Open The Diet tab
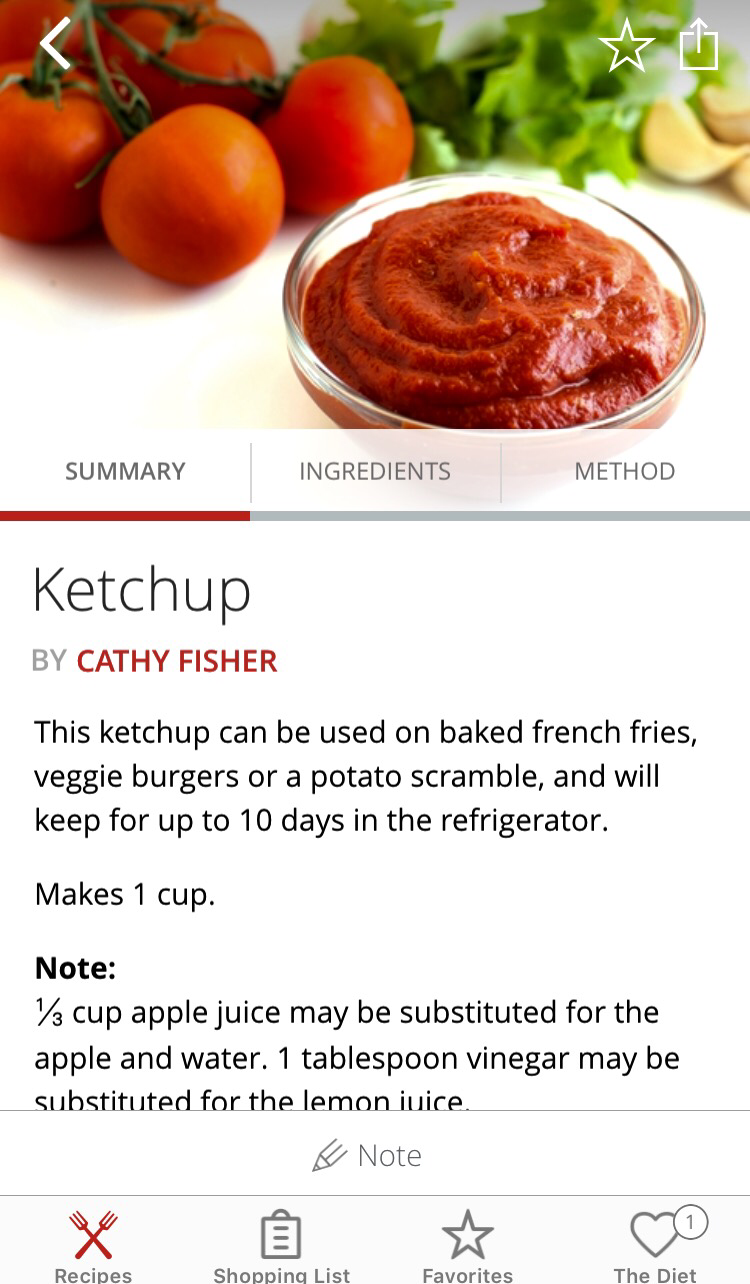The width and height of the screenshot is (750, 1284). pyautogui.click(x=656, y=1245)
